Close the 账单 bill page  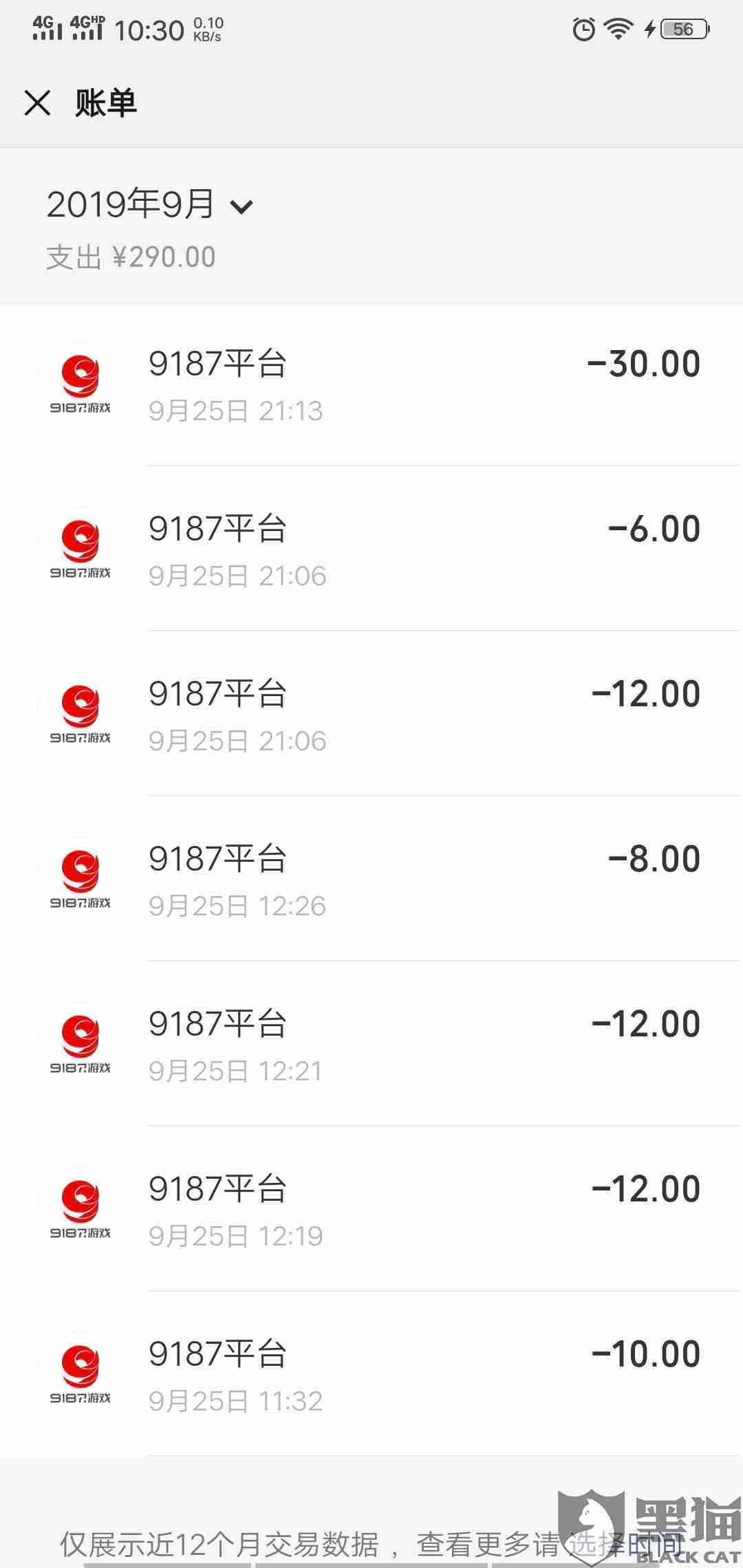click(x=37, y=104)
